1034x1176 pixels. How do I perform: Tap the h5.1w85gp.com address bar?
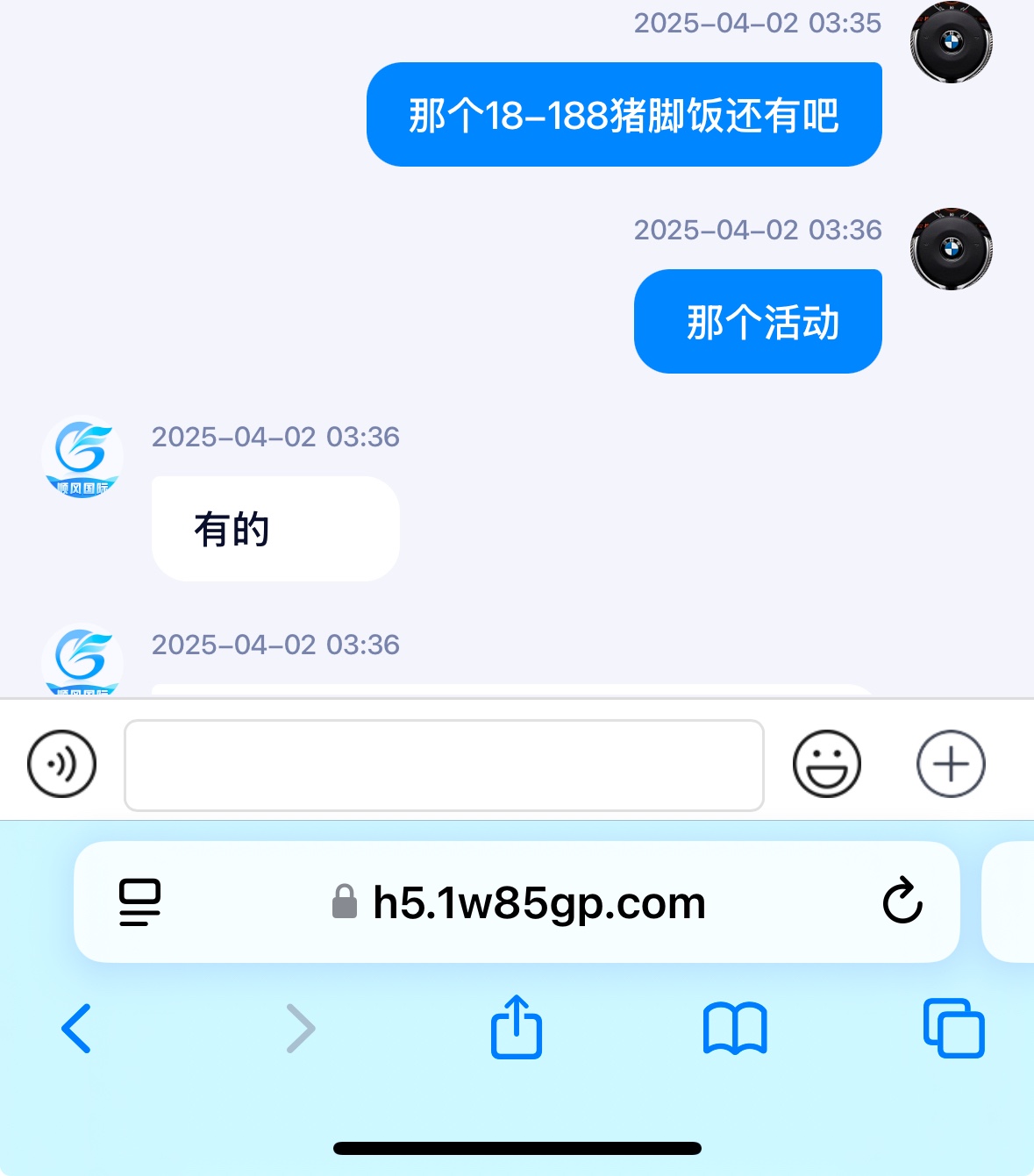click(x=538, y=902)
